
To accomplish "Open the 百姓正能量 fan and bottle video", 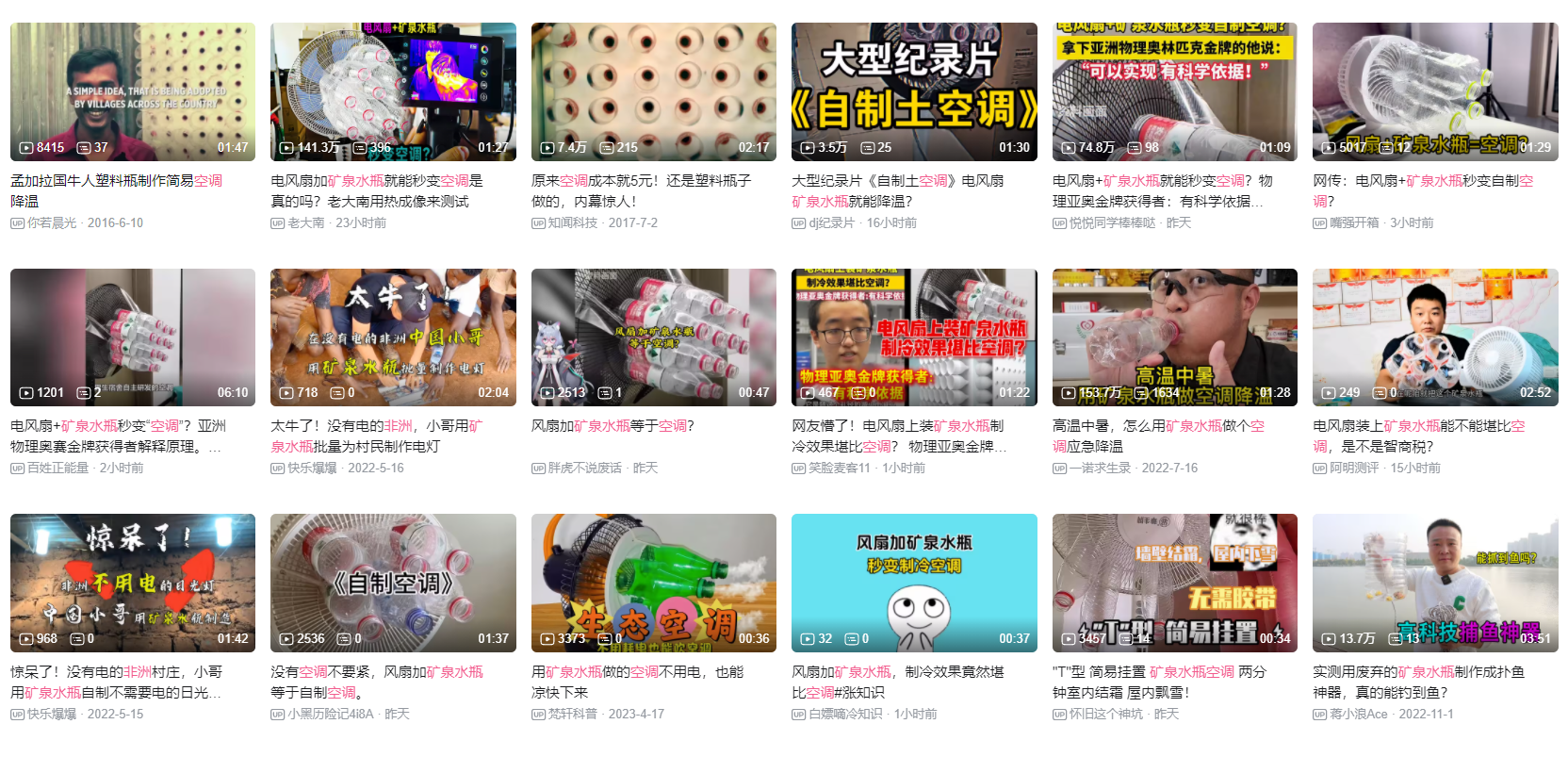I will point(132,337).
